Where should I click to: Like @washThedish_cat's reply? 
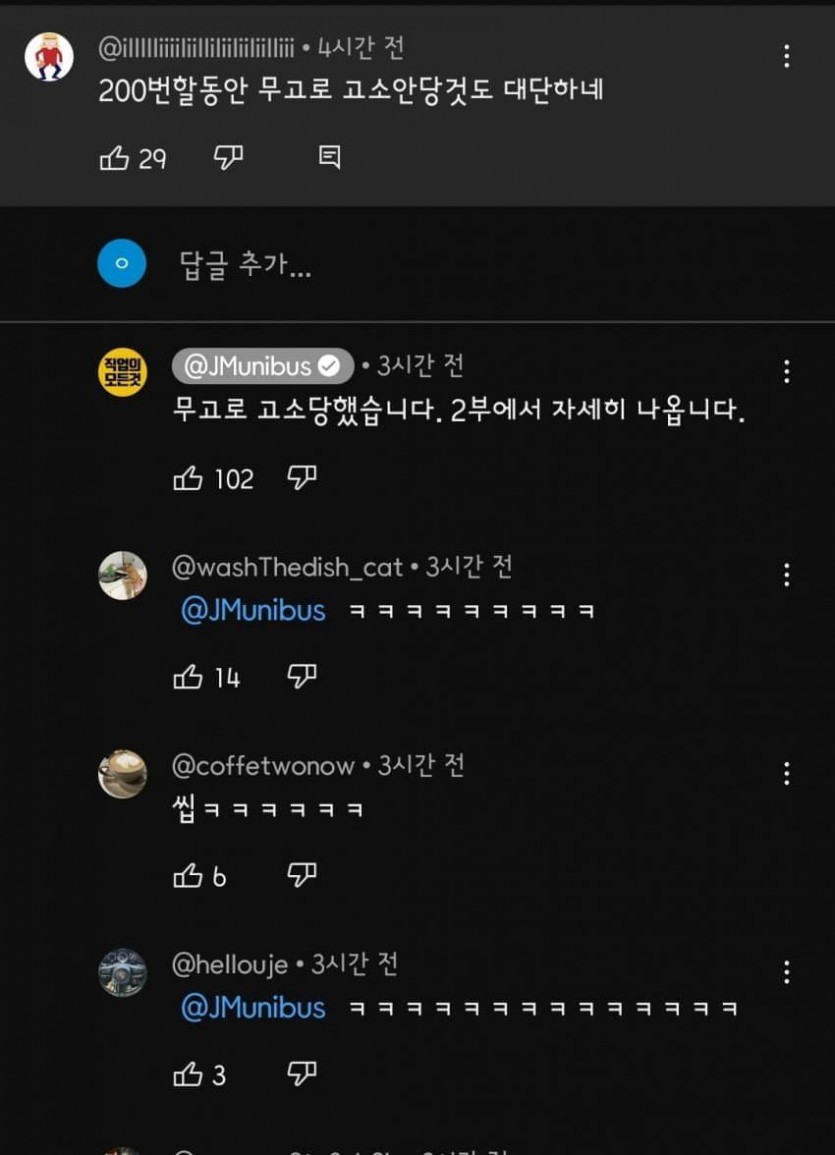click(188, 678)
